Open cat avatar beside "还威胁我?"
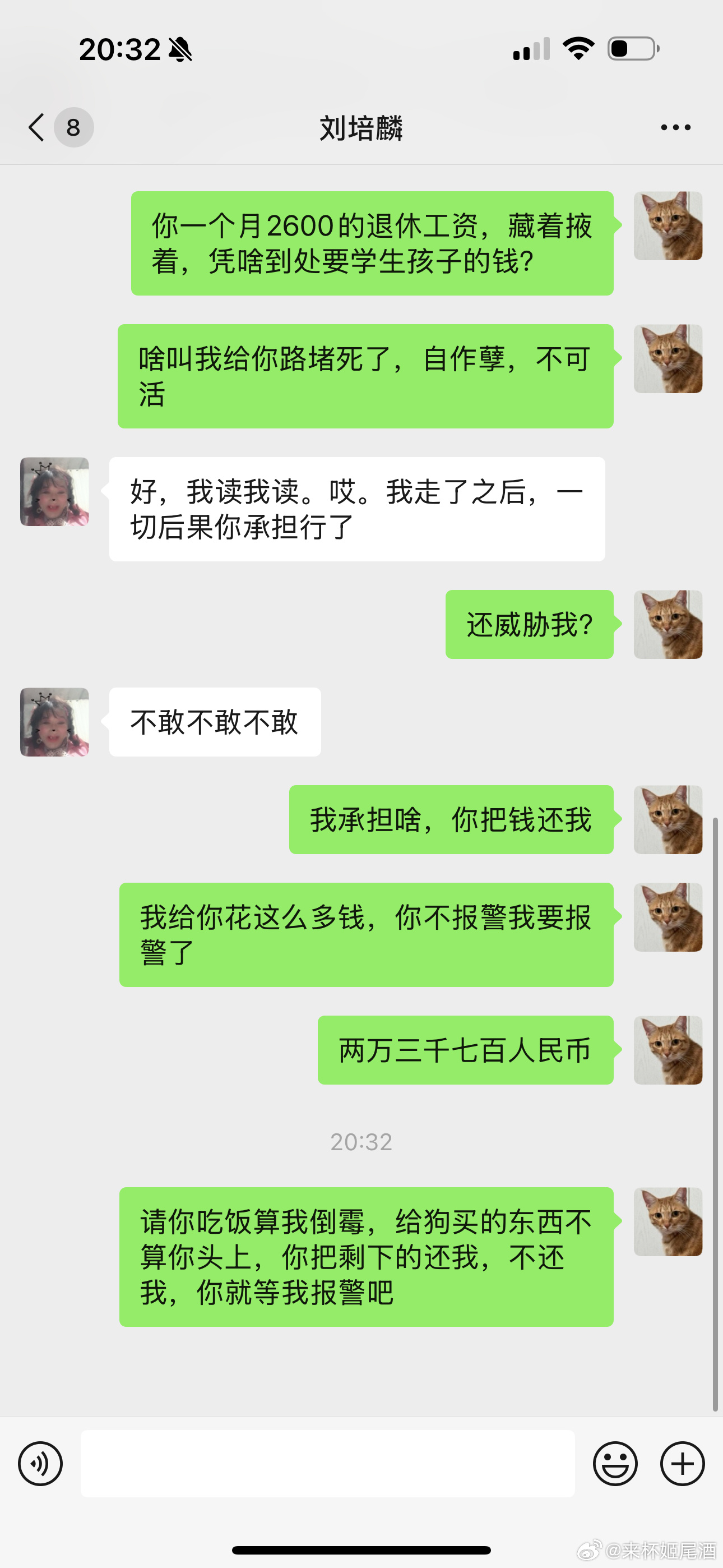Viewport: 723px width, 1568px height. coord(668,625)
